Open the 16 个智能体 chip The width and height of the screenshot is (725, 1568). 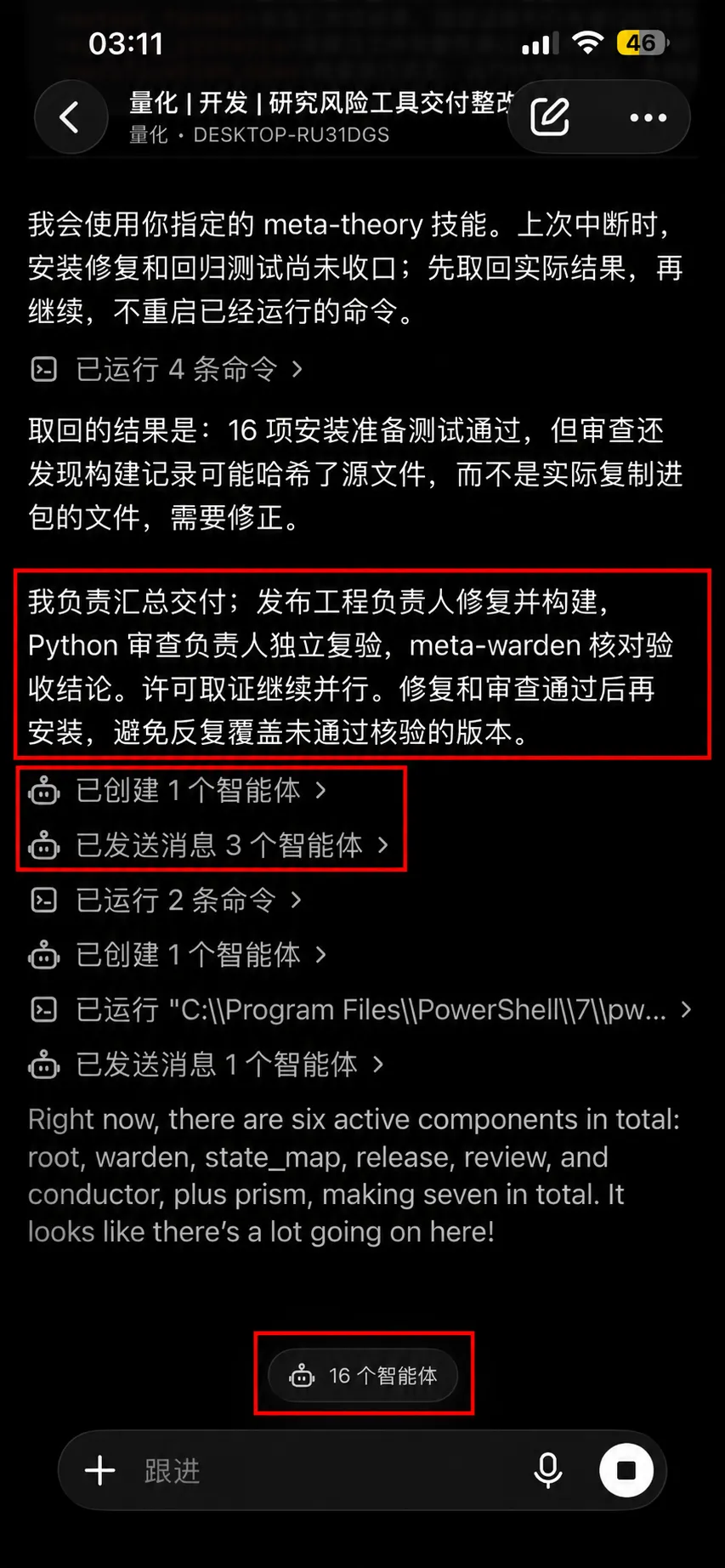pyautogui.click(x=363, y=1375)
